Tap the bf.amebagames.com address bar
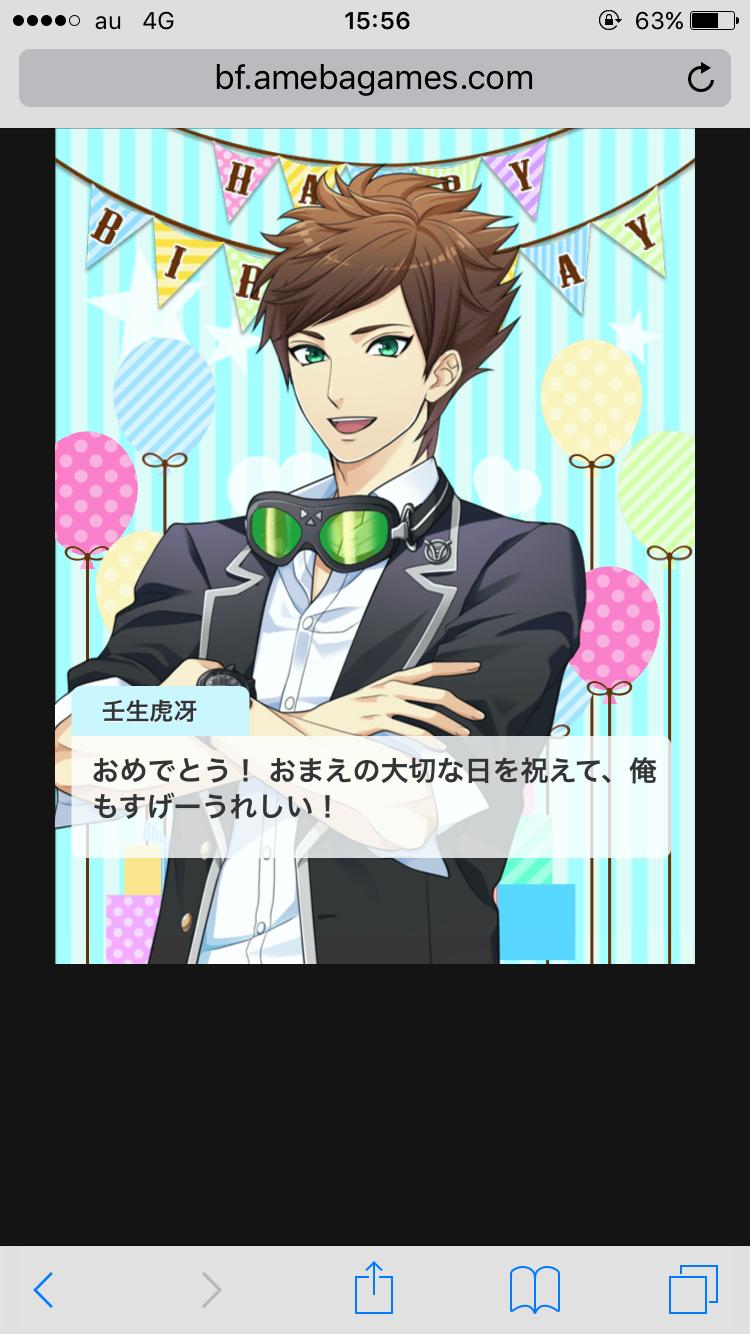The height and width of the screenshot is (1334, 750). click(373, 78)
